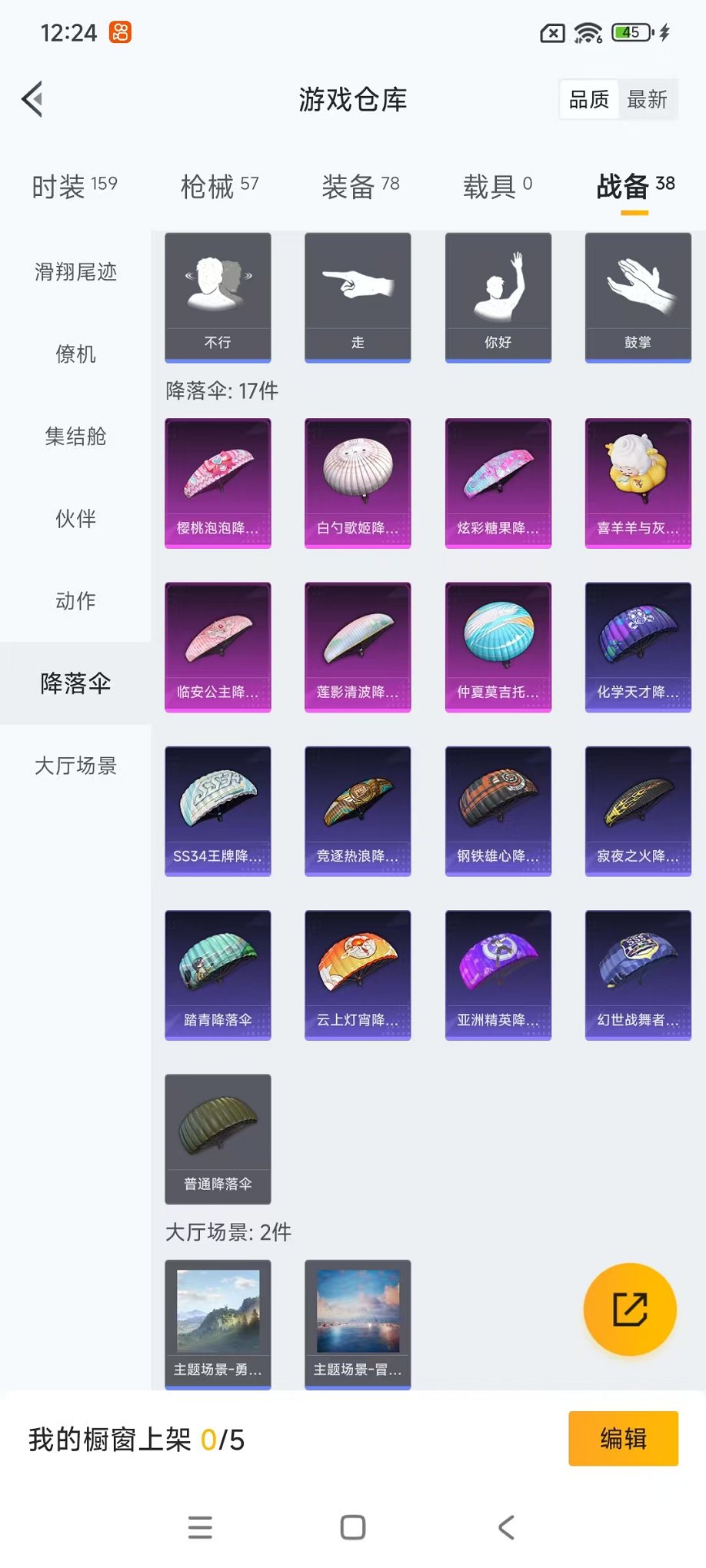706x1568 pixels.
Task: Open the 樱桃泡泡降落伞 item
Action: pos(218,483)
